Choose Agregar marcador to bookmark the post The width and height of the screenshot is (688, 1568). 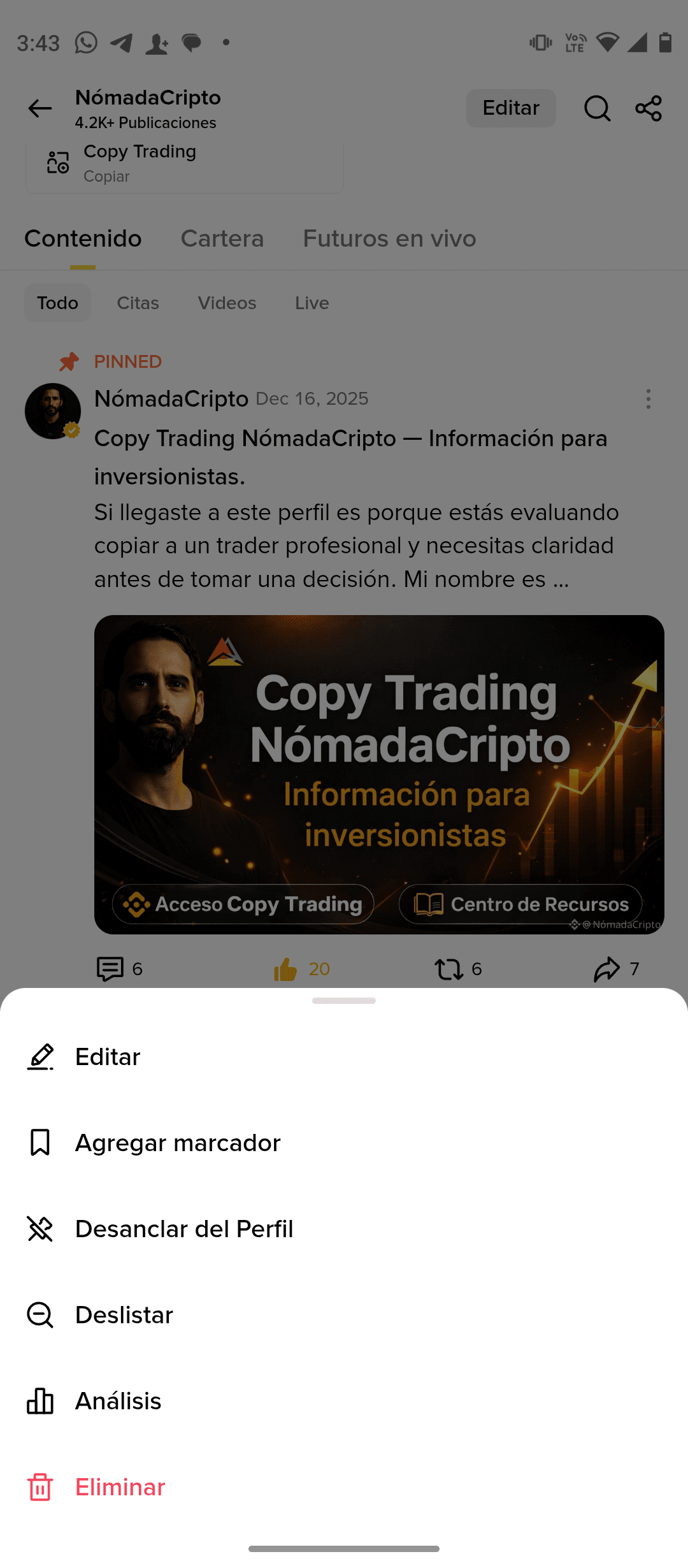(x=177, y=1143)
